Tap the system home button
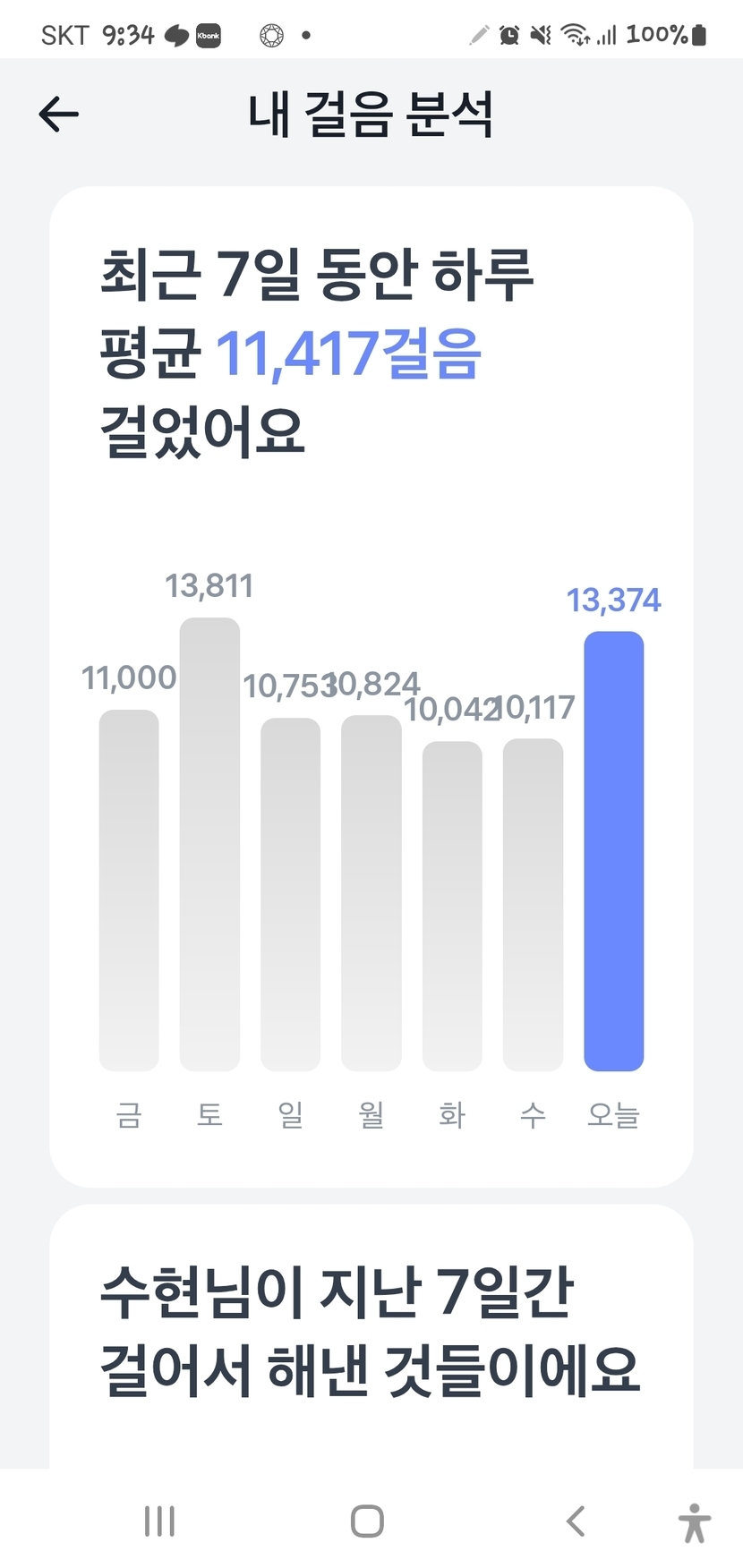 [x=367, y=1521]
